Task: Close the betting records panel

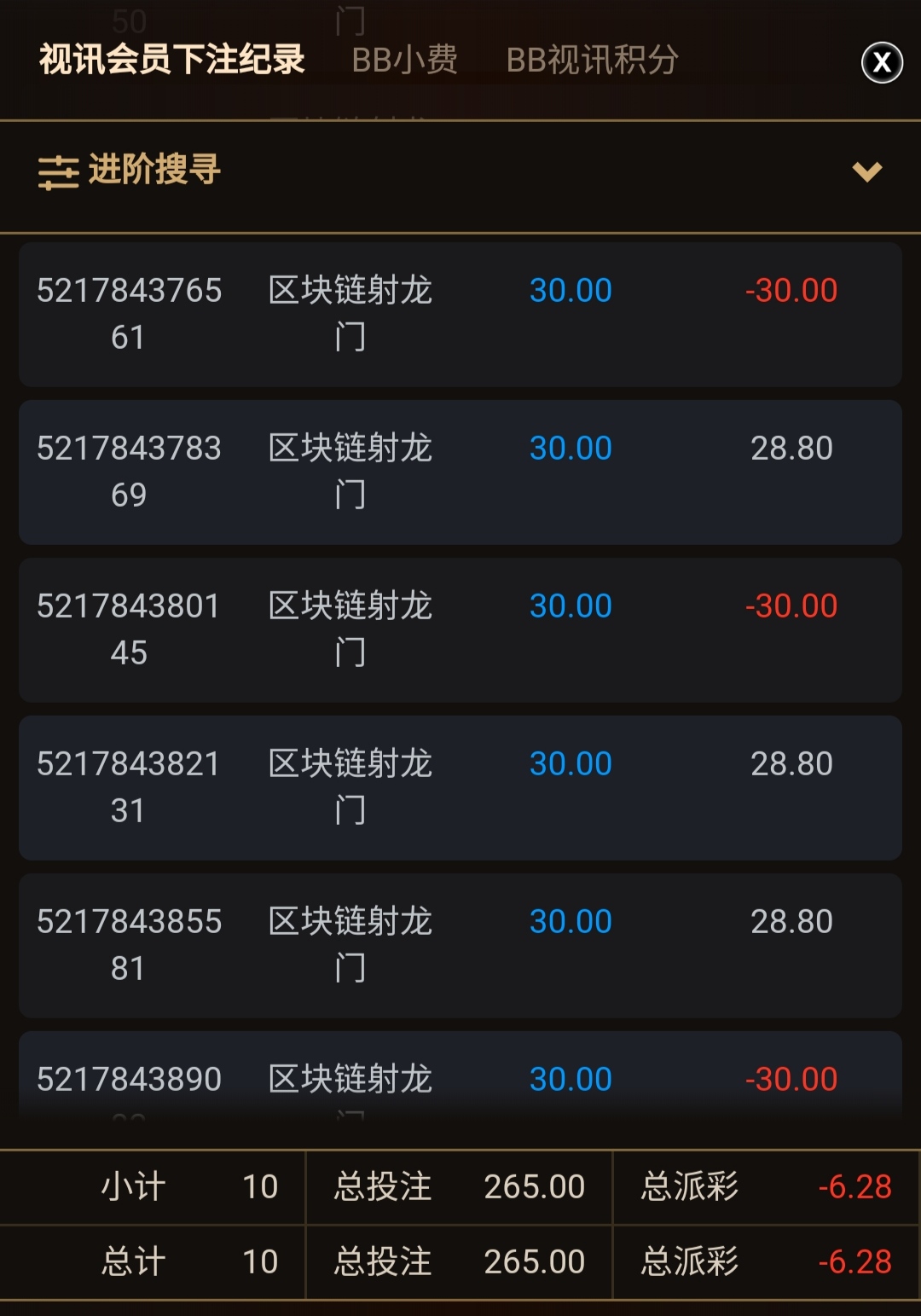Action: coord(882,62)
